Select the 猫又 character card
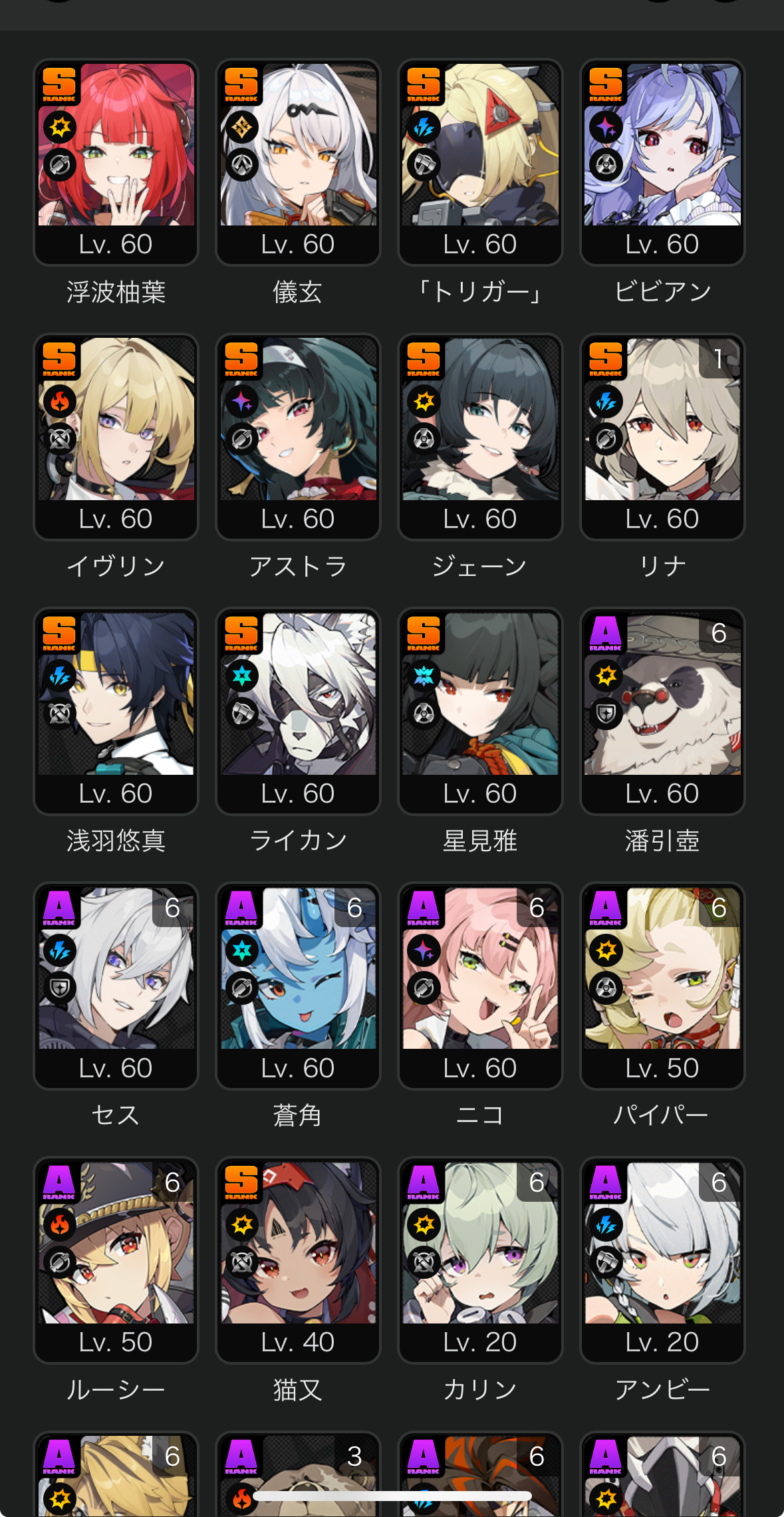 (298, 1260)
